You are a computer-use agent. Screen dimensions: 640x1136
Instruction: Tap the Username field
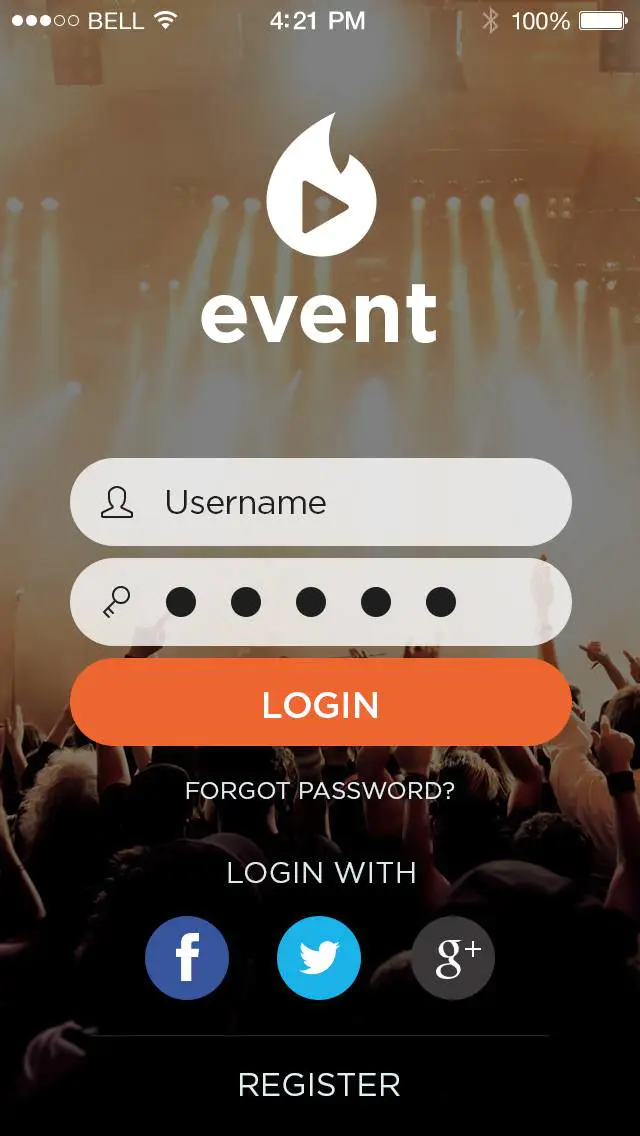320,502
